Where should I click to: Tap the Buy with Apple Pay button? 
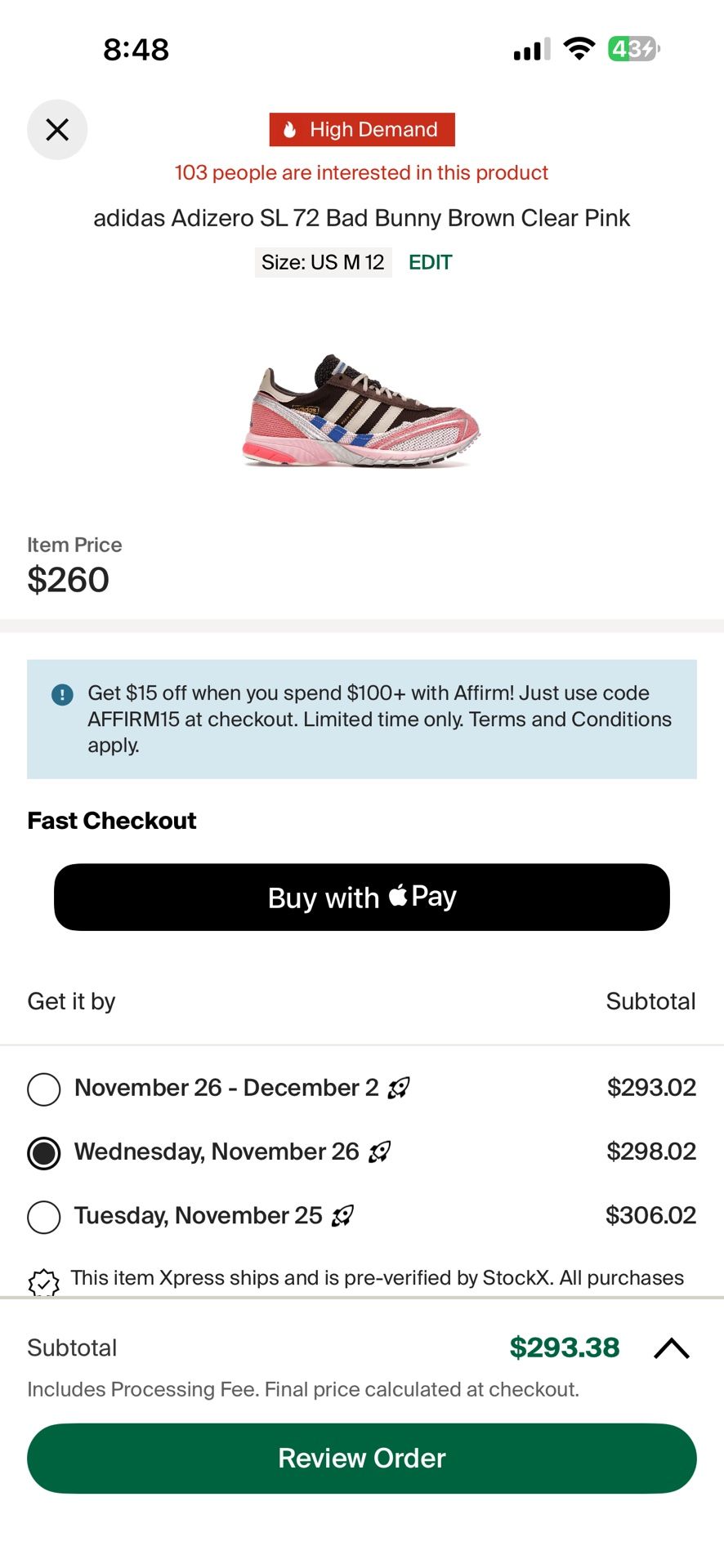coord(362,897)
